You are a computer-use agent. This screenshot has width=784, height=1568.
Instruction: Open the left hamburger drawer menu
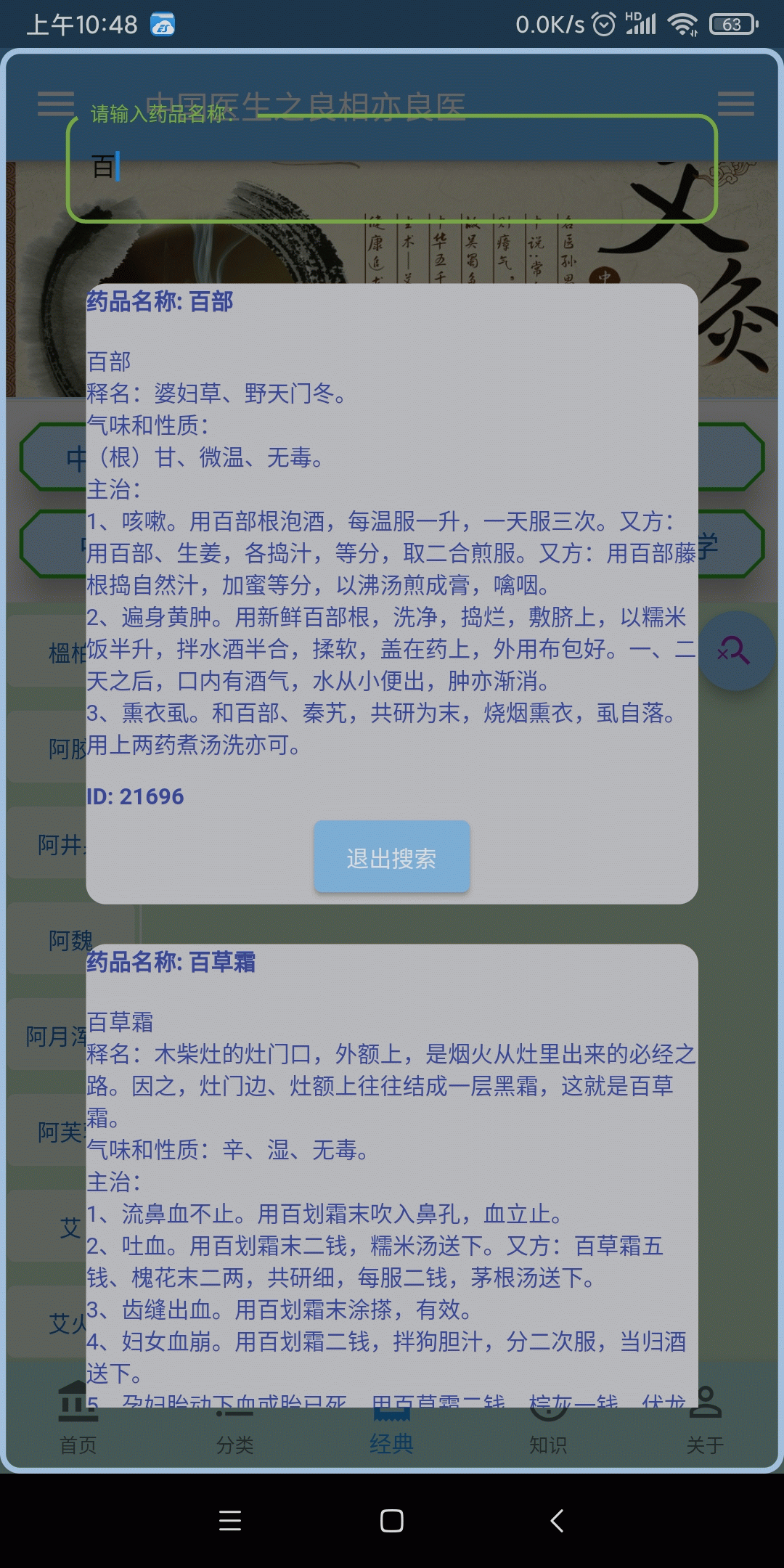(56, 104)
